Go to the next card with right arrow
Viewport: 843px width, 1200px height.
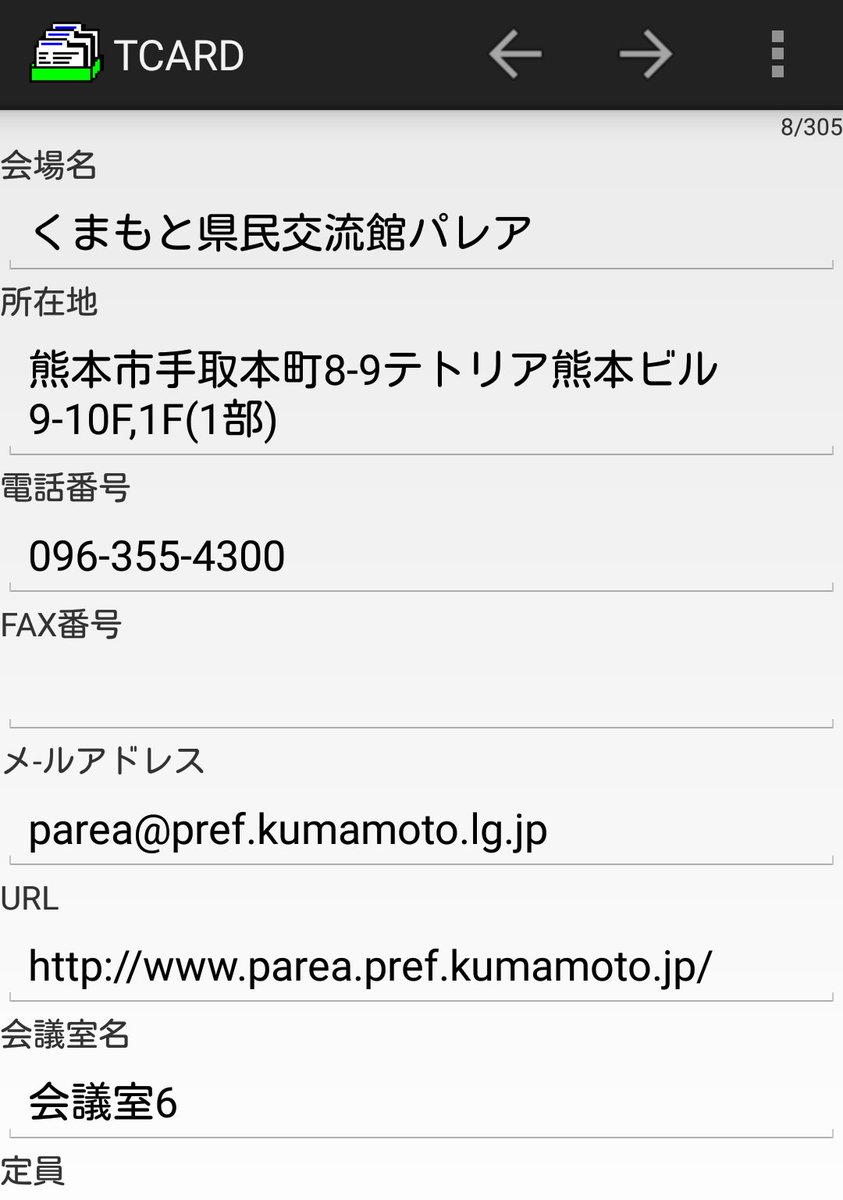[646, 54]
